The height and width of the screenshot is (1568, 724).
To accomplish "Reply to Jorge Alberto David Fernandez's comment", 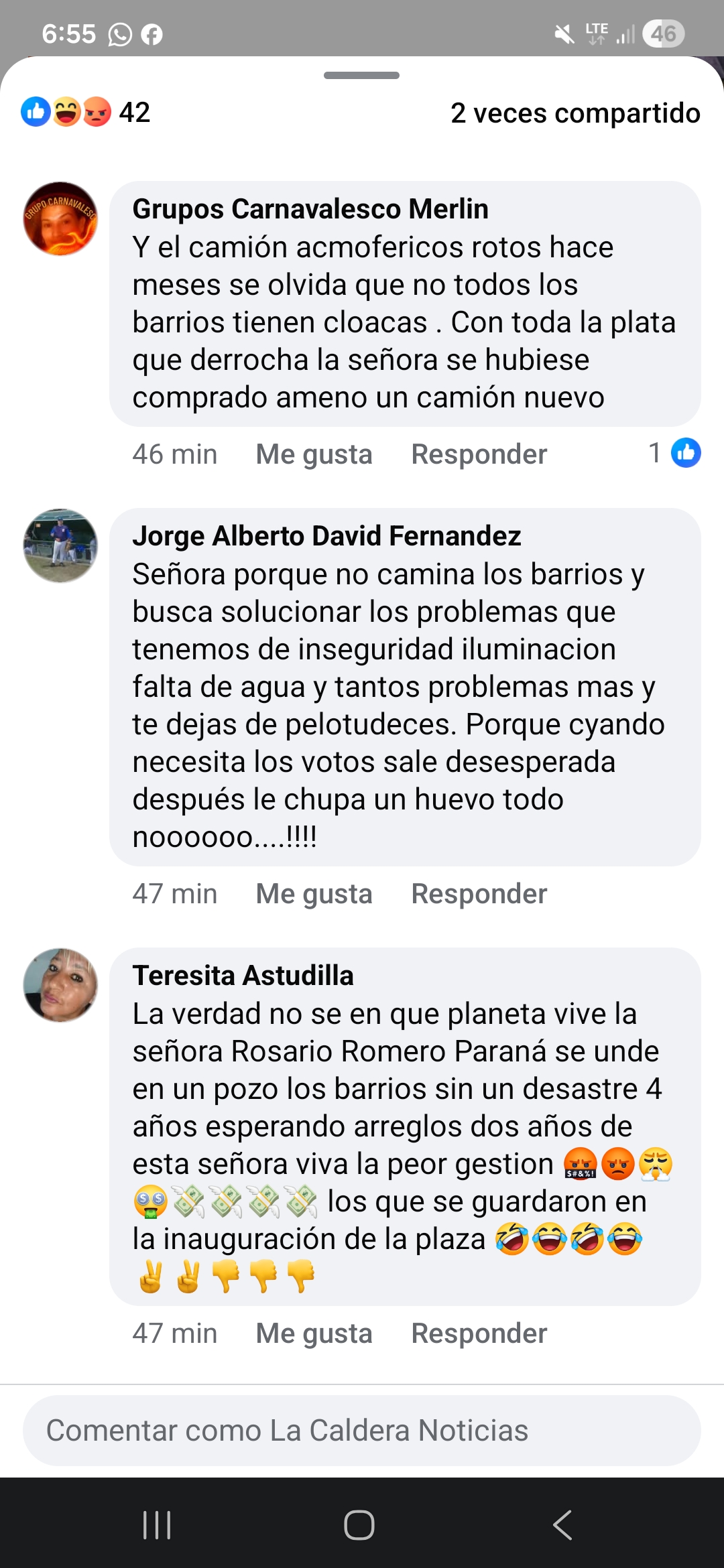I will pyautogui.click(x=479, y=894).
